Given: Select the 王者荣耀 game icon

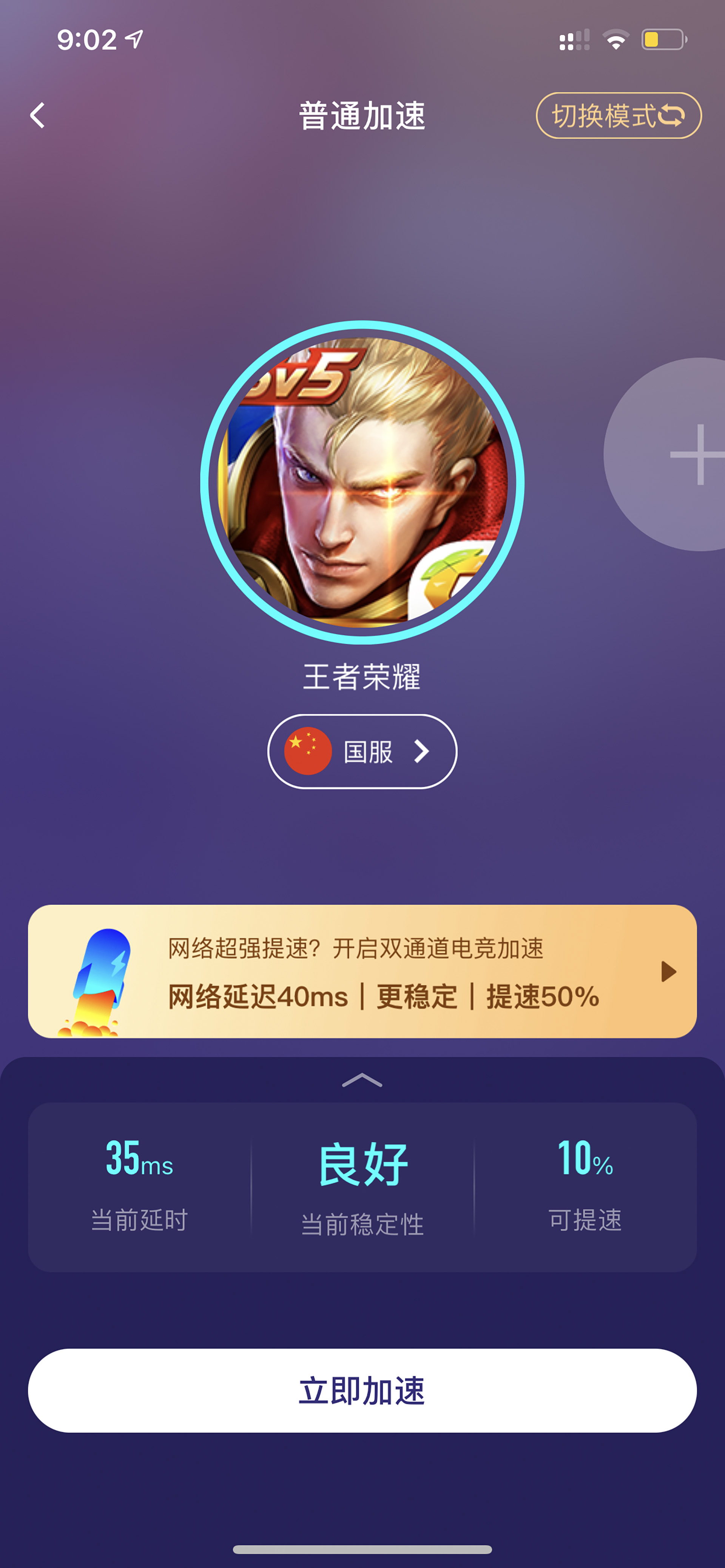Looking at the screenshot, I should [x=362, y=482].
